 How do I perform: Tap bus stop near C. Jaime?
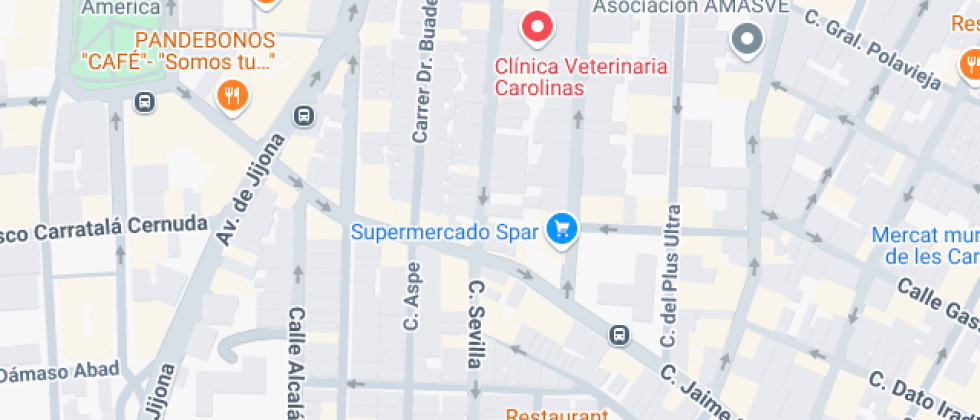tap(620, 334)
